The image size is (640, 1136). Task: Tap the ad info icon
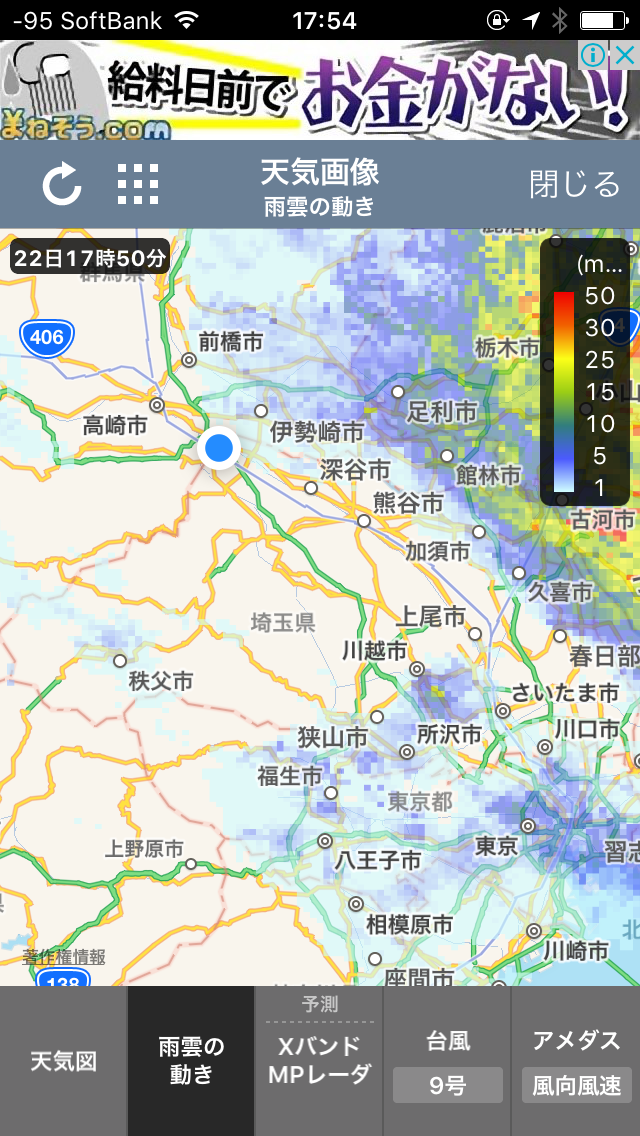click(593, 55)
